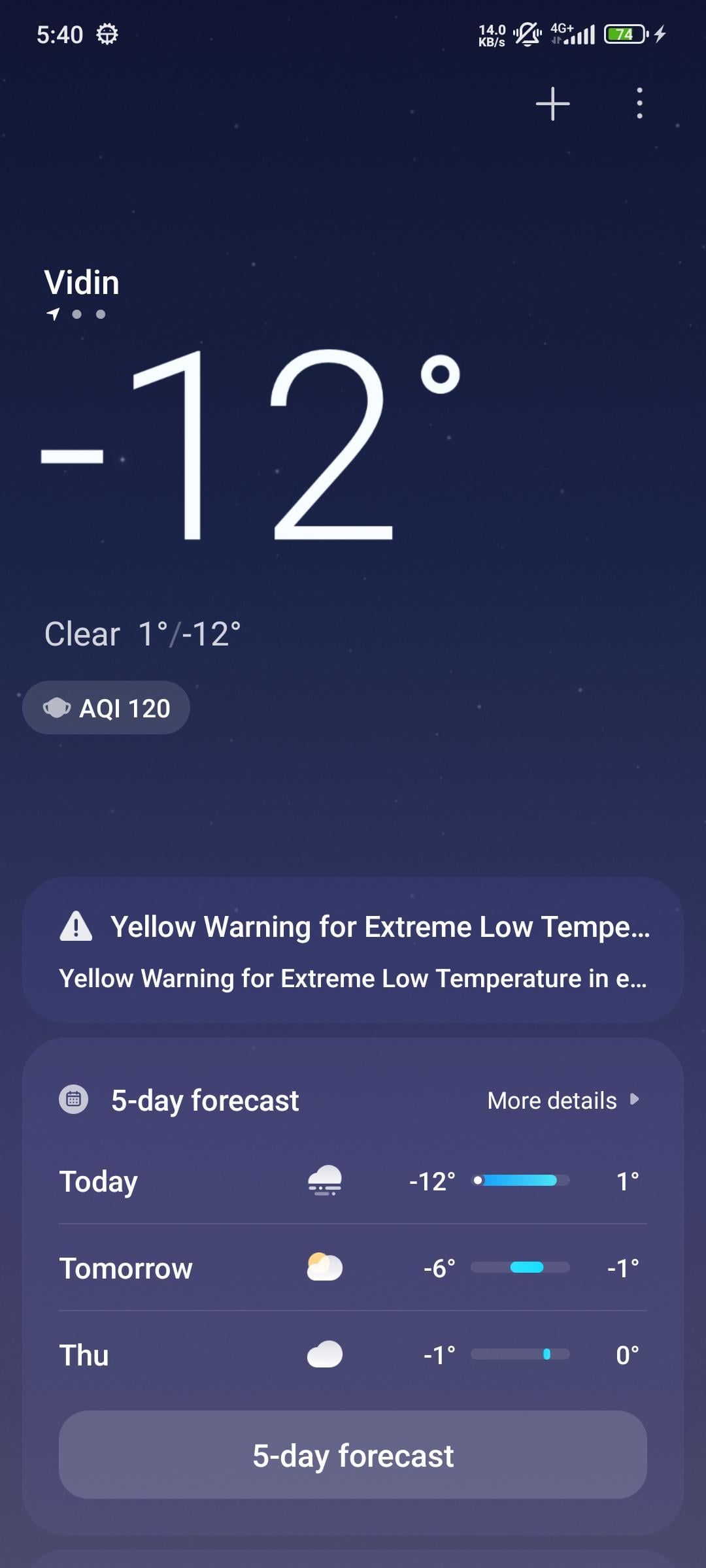The height and width of the screenshot is (1568, 706).
Task: Add a new city with the plus icon
Action: point(552,104)
